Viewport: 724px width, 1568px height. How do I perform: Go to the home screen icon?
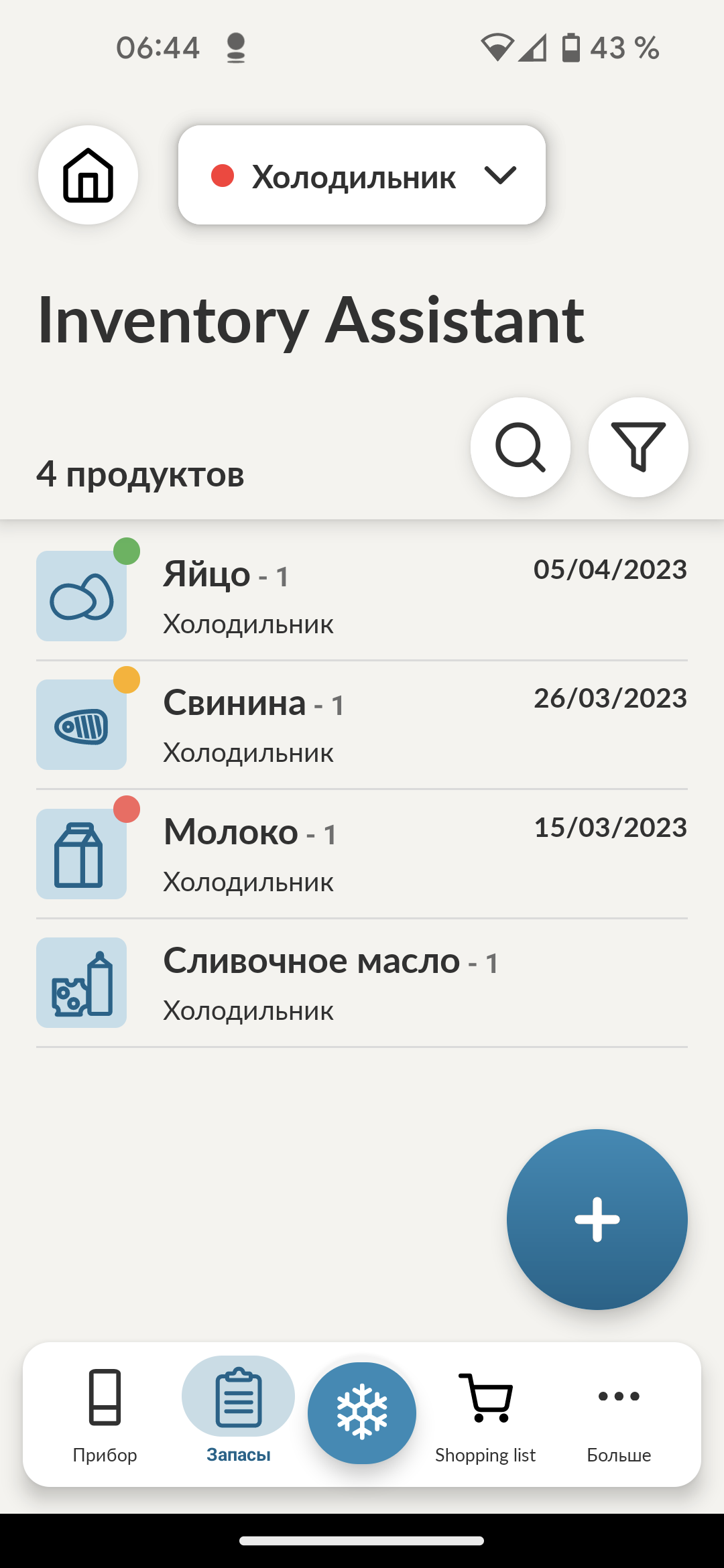pyautogui.click(x=88, y=175)
